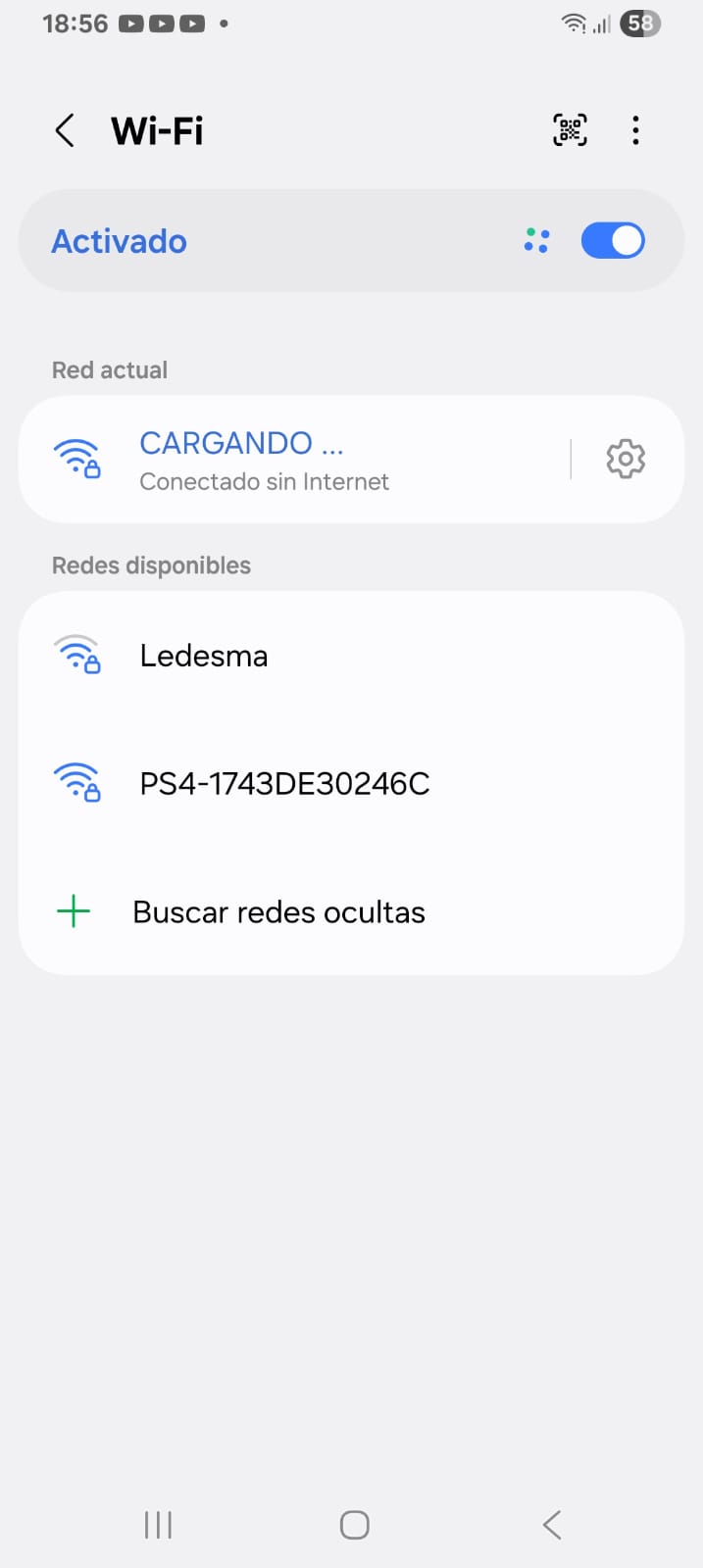Go back from Wi-Fi settings

pyautogui.click(x=65, y=130)
